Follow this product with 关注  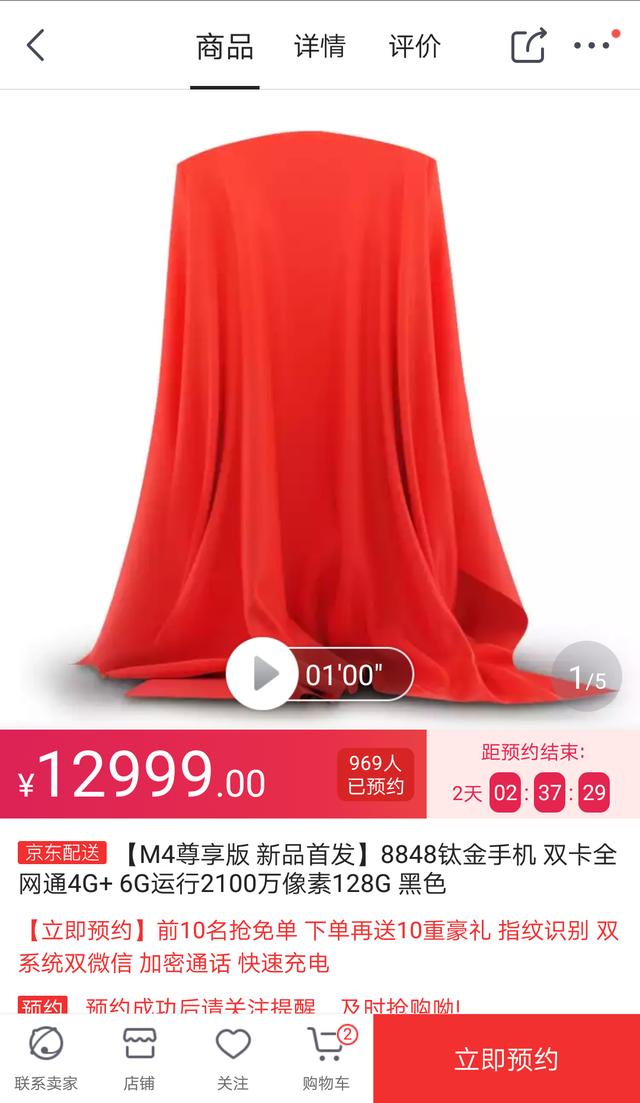pos(232,1058)
